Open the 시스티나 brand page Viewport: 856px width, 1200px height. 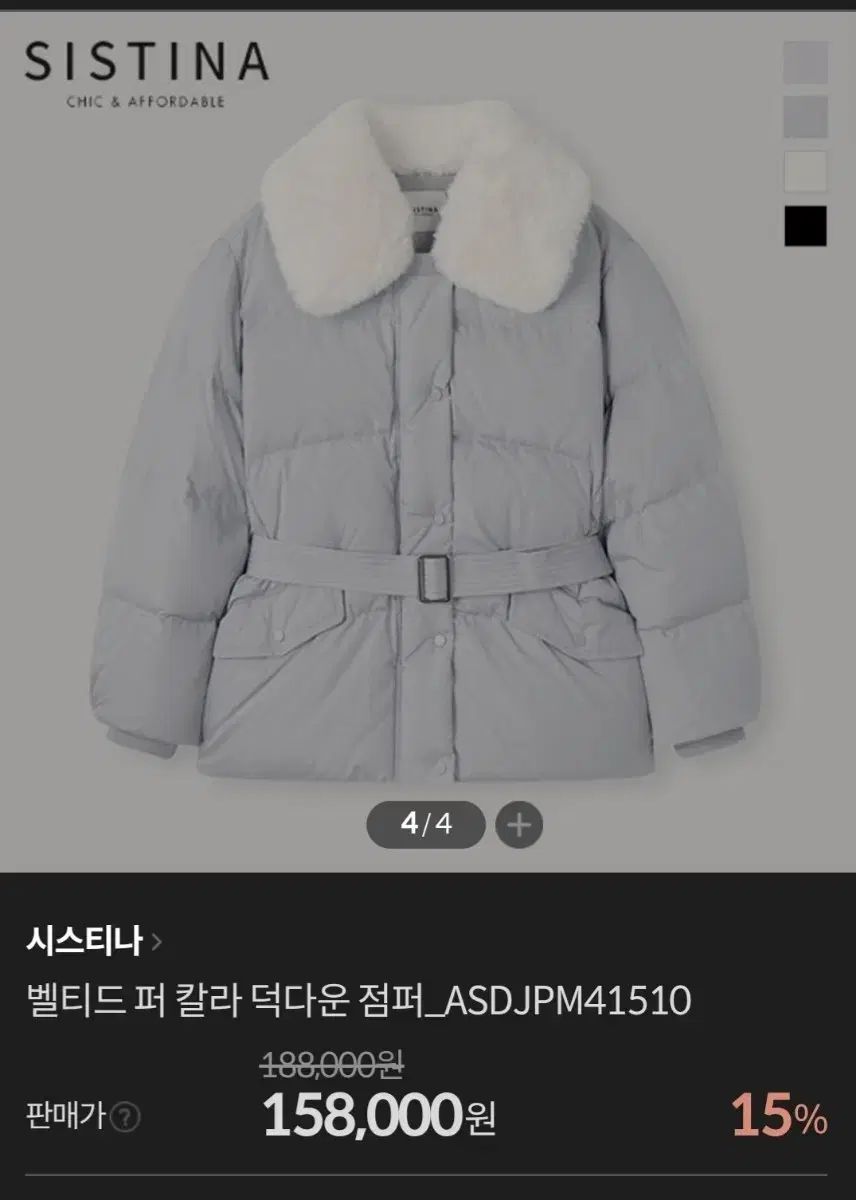(x=97, y=941)
